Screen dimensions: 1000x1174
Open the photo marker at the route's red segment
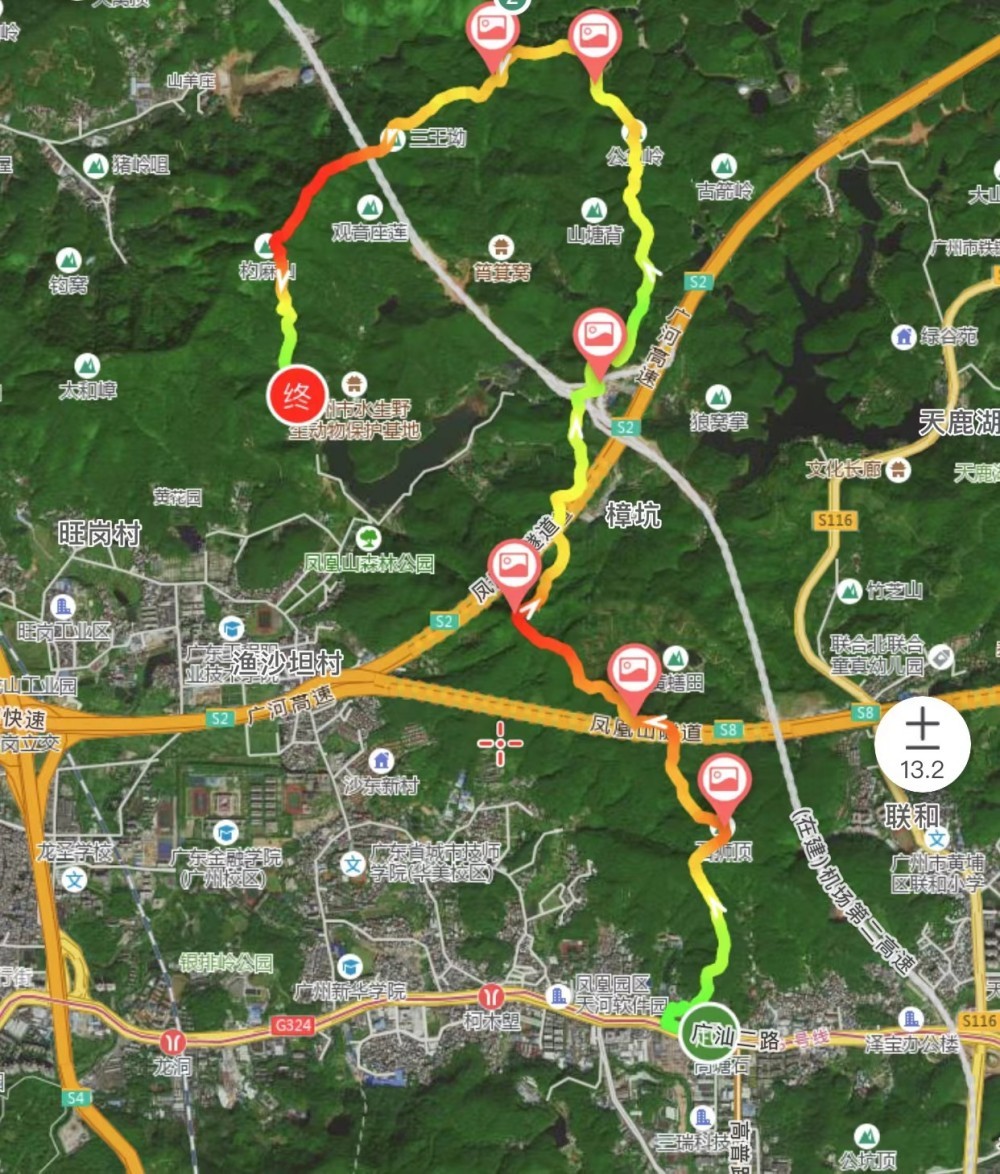(x=514, y=566)
